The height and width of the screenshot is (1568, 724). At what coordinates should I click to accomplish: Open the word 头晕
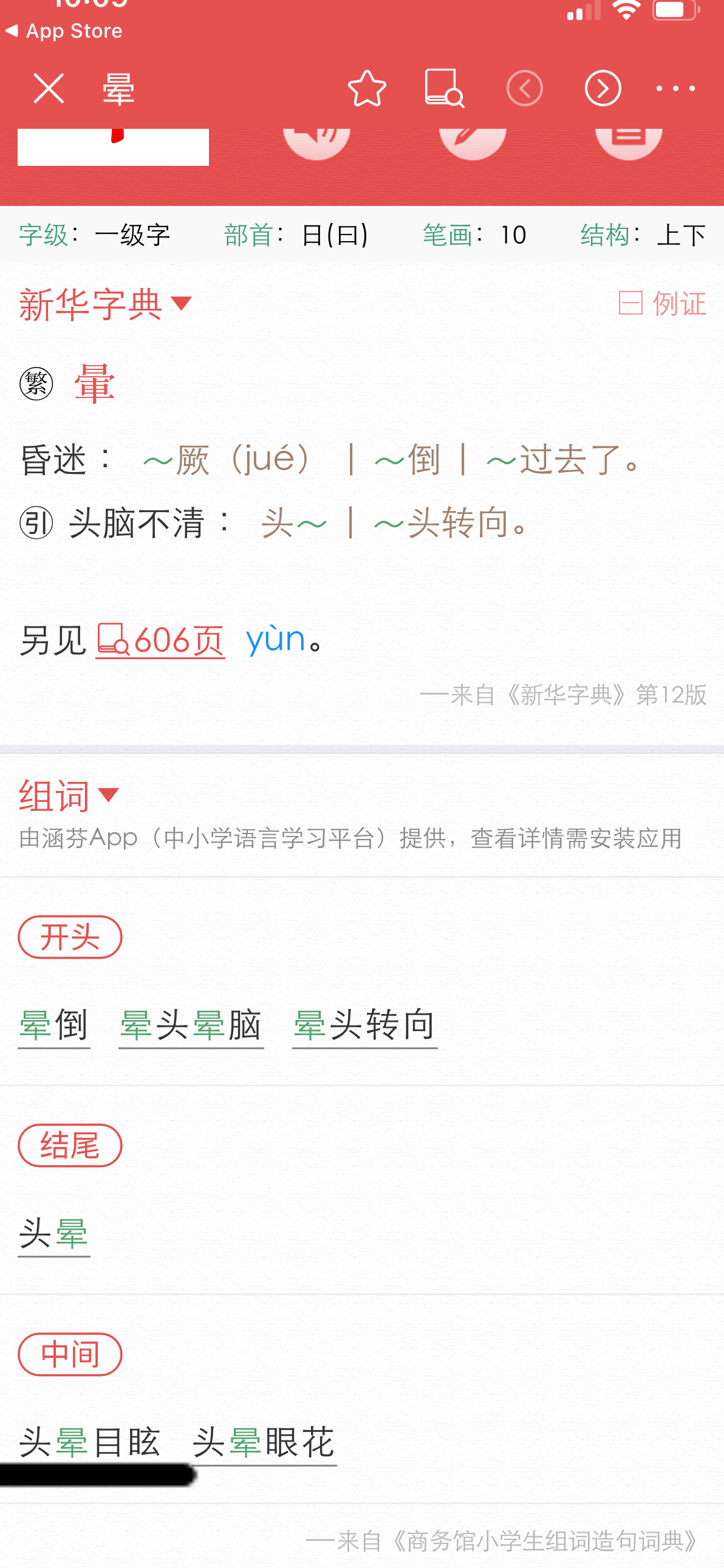(54, 1234)
